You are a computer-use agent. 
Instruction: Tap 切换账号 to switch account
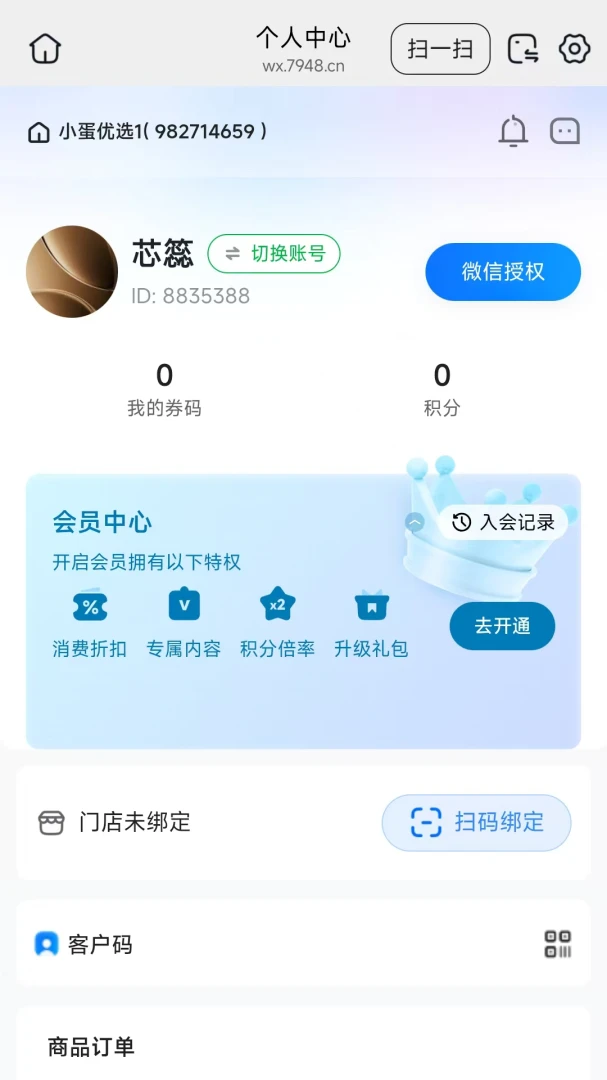(x=274, y=254)
